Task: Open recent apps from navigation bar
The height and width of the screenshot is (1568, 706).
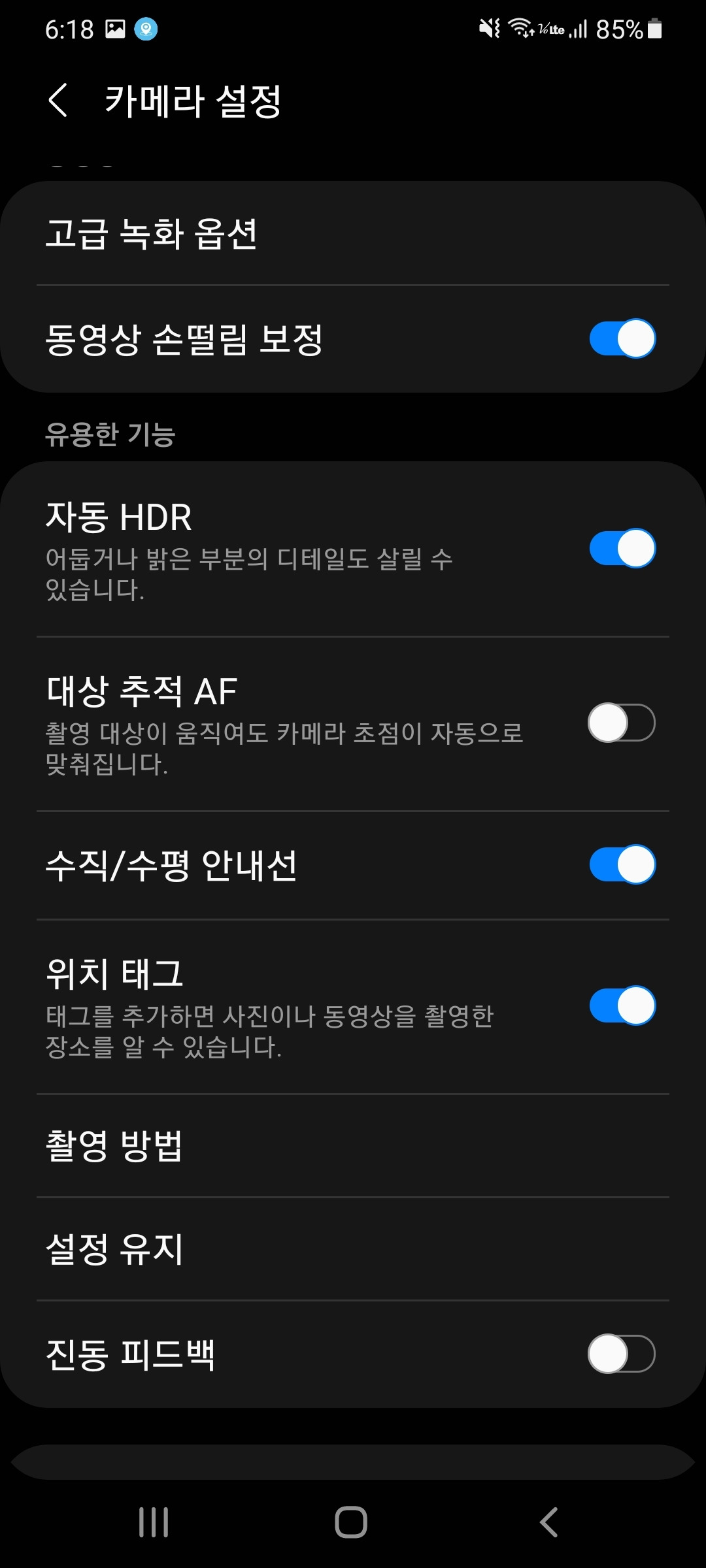Action: point(154,1522)
